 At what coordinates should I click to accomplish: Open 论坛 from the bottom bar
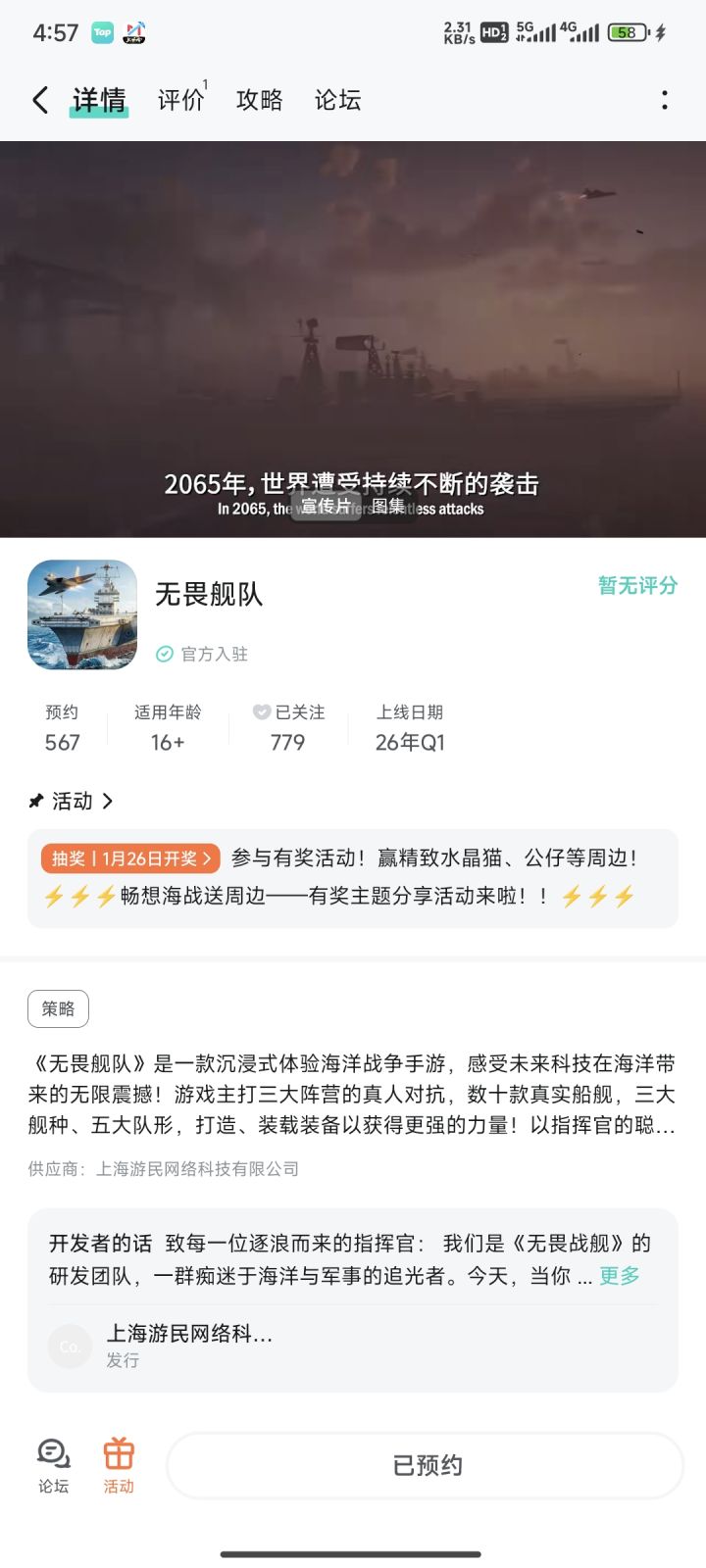(53, 1465)
